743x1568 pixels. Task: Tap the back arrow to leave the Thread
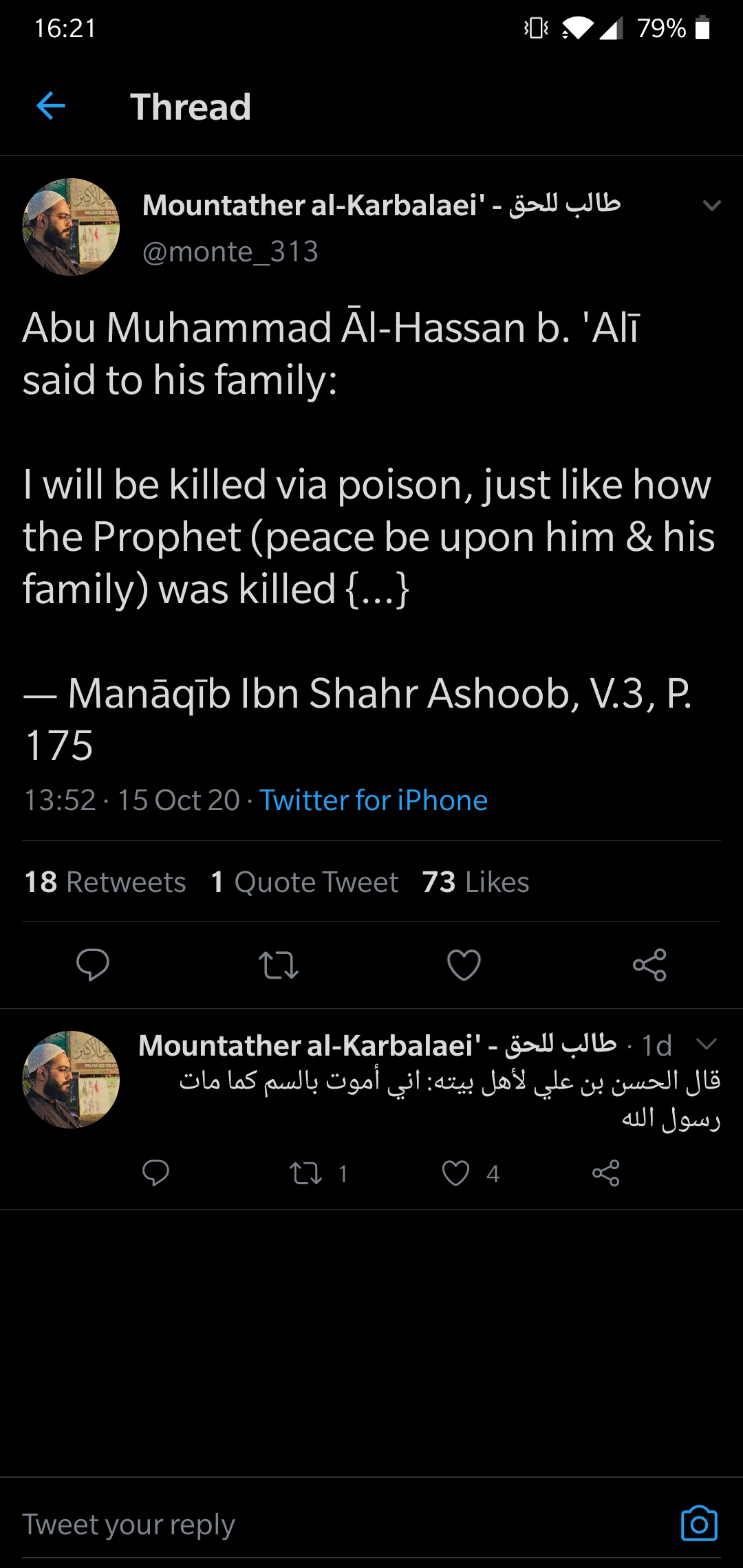(x=50, y=107)
